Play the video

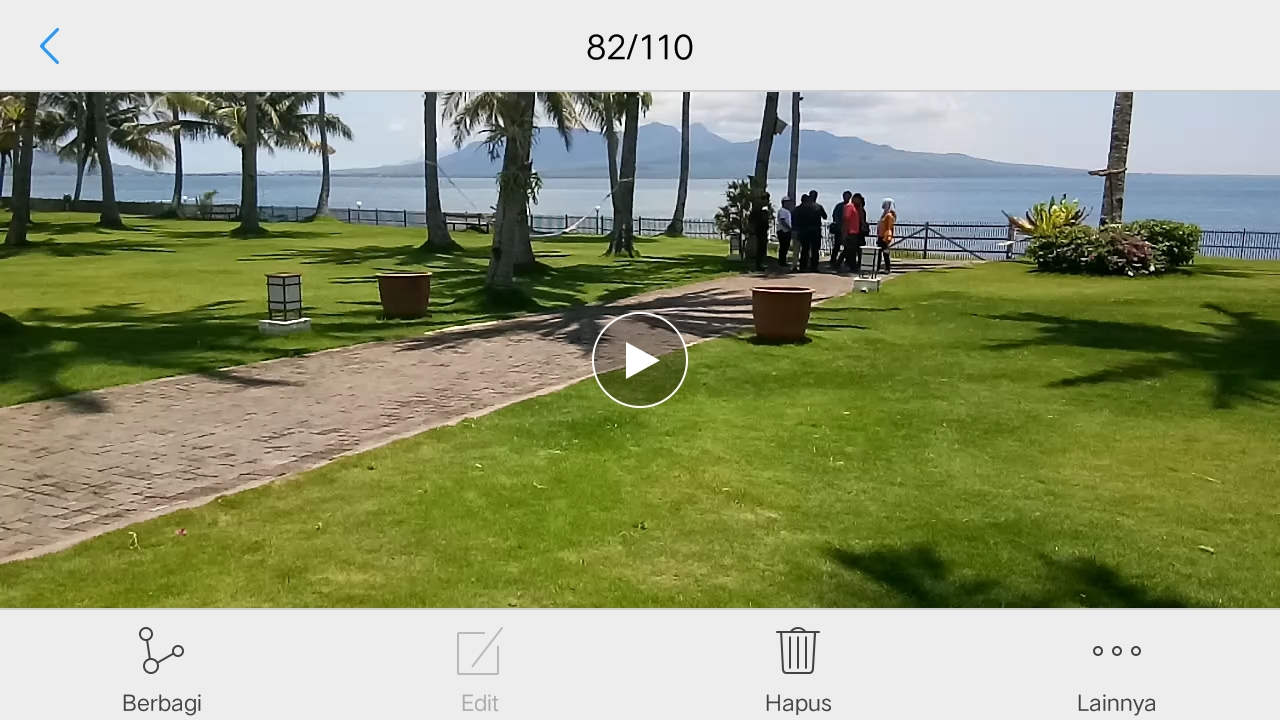pos(640,360)
